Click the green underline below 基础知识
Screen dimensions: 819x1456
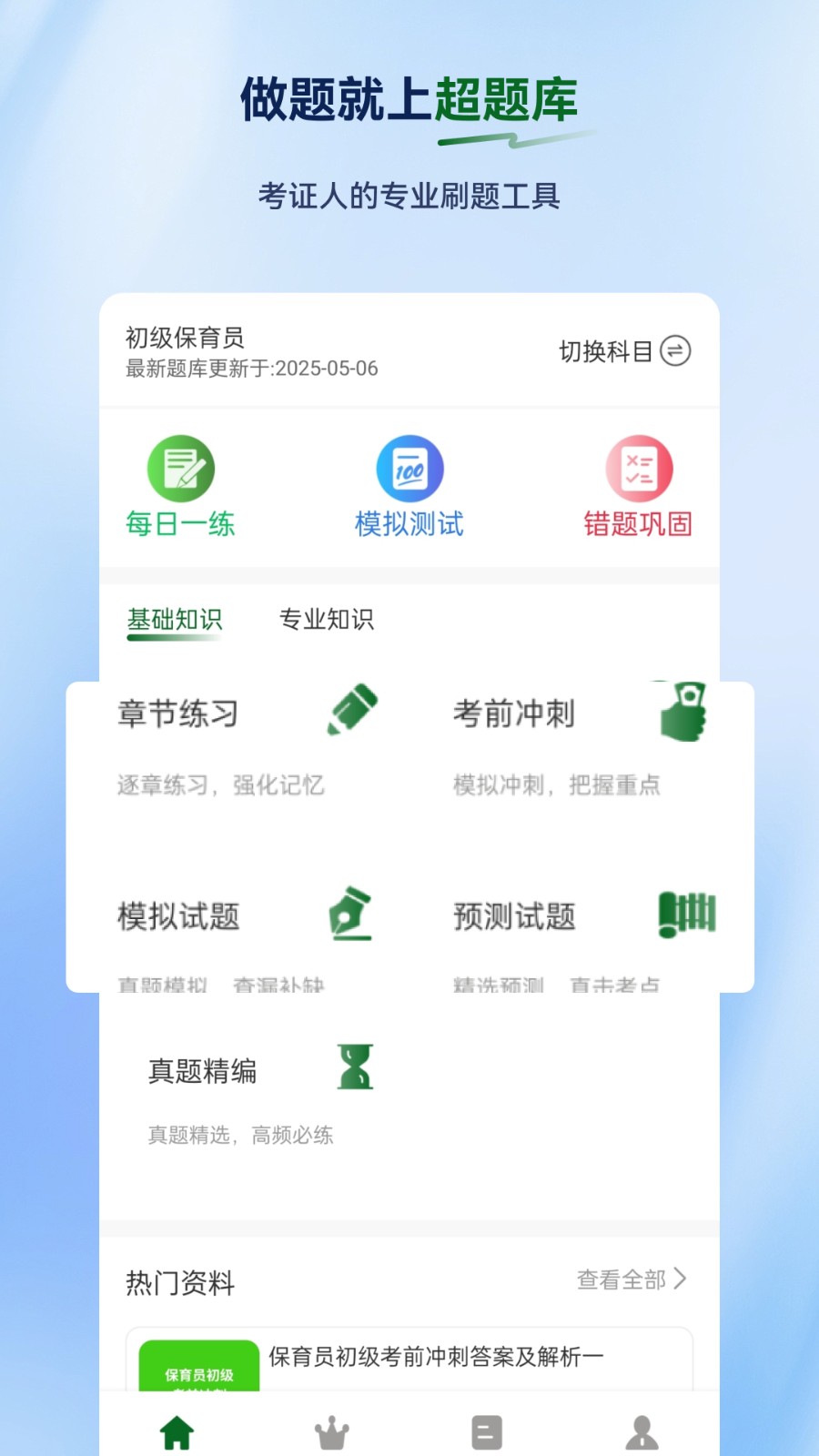coord(176,642)
